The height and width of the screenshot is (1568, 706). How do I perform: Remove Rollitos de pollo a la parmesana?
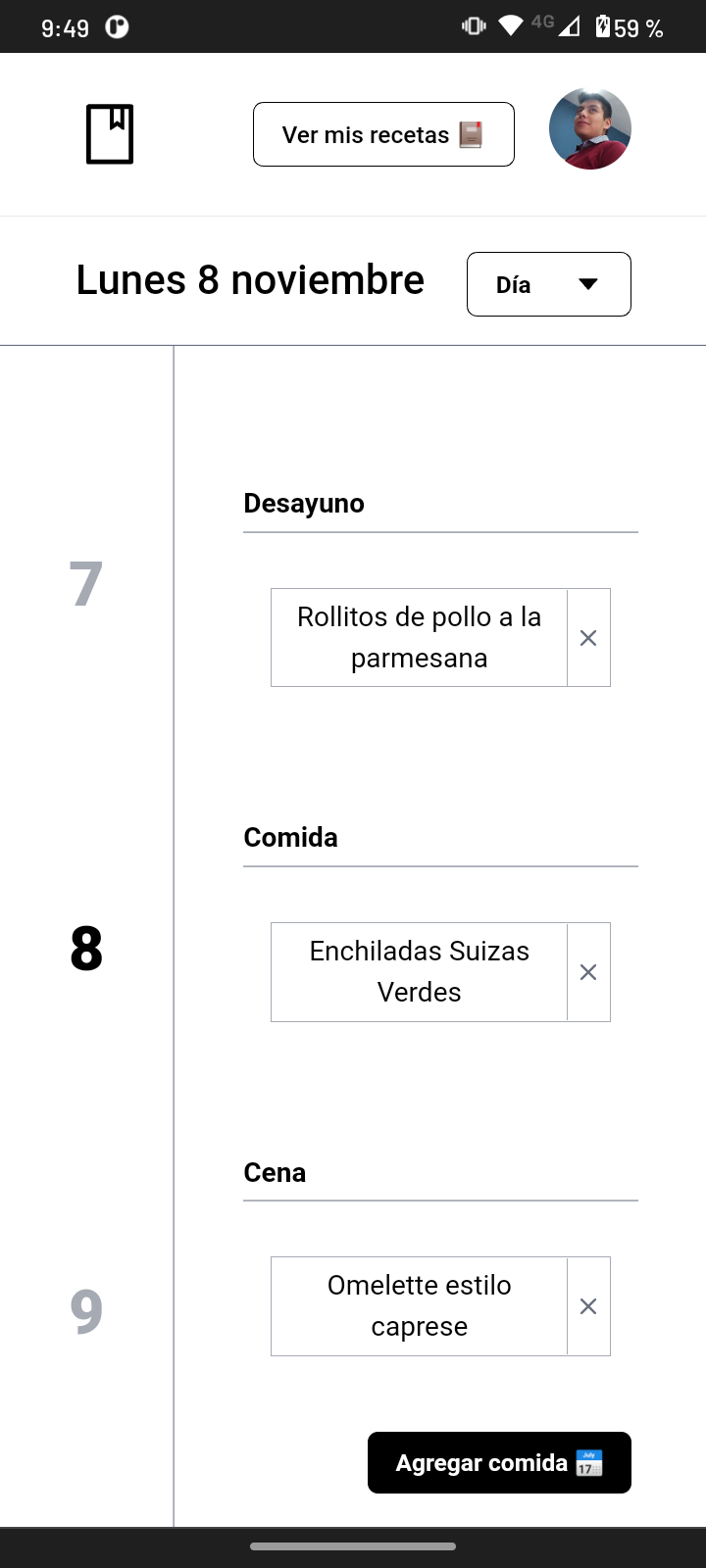pos(588,638)
